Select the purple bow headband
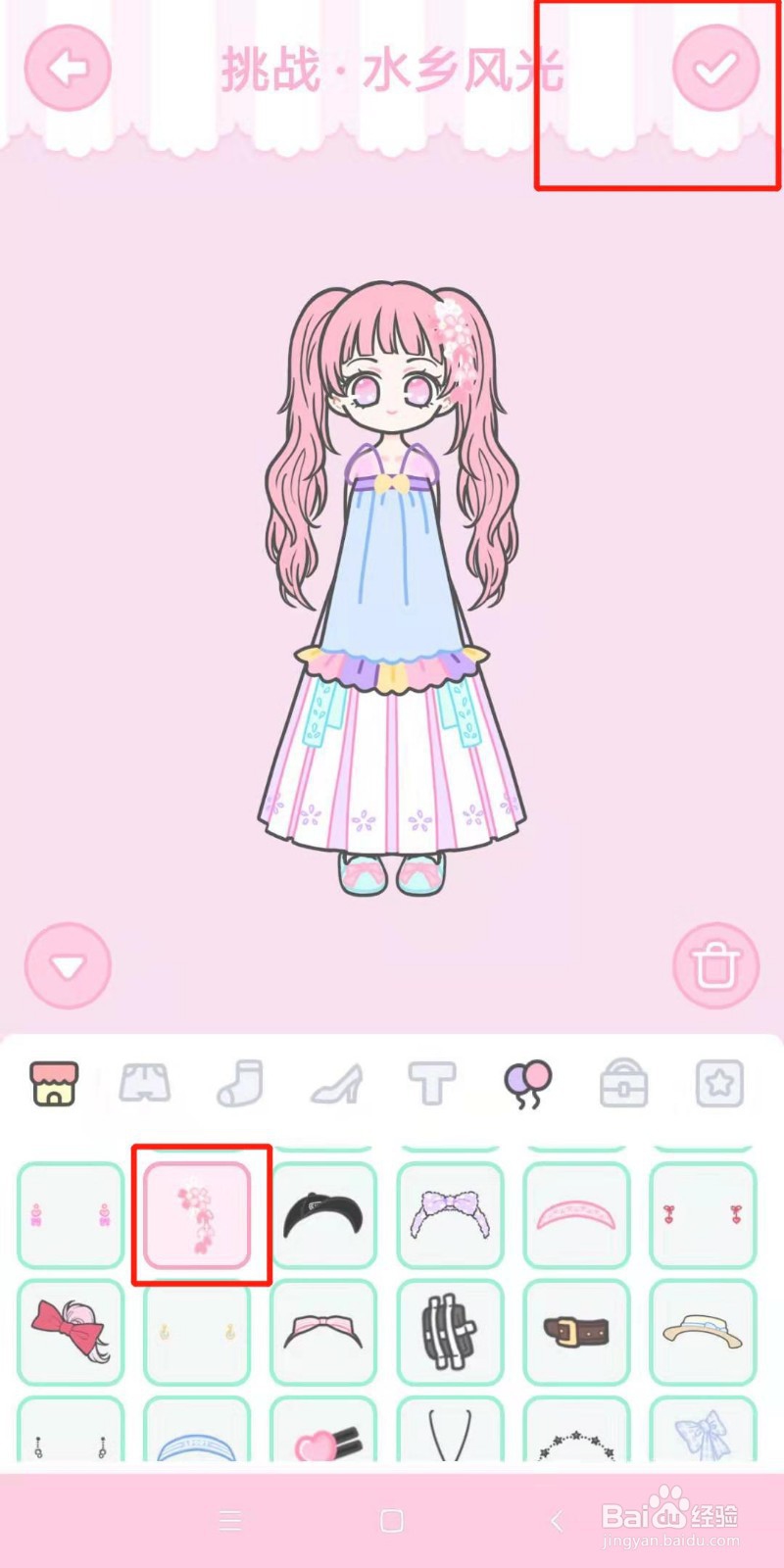This screenshot has width=784, height=1568. (450, 1213)
